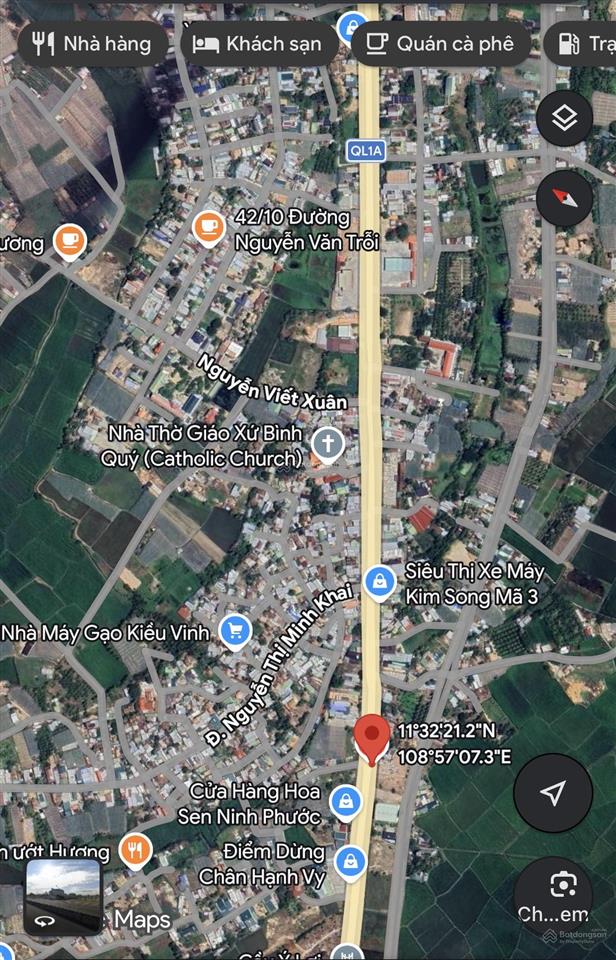
Task: Select the Nhà hàng filter chip
Action: click(92, 43)
